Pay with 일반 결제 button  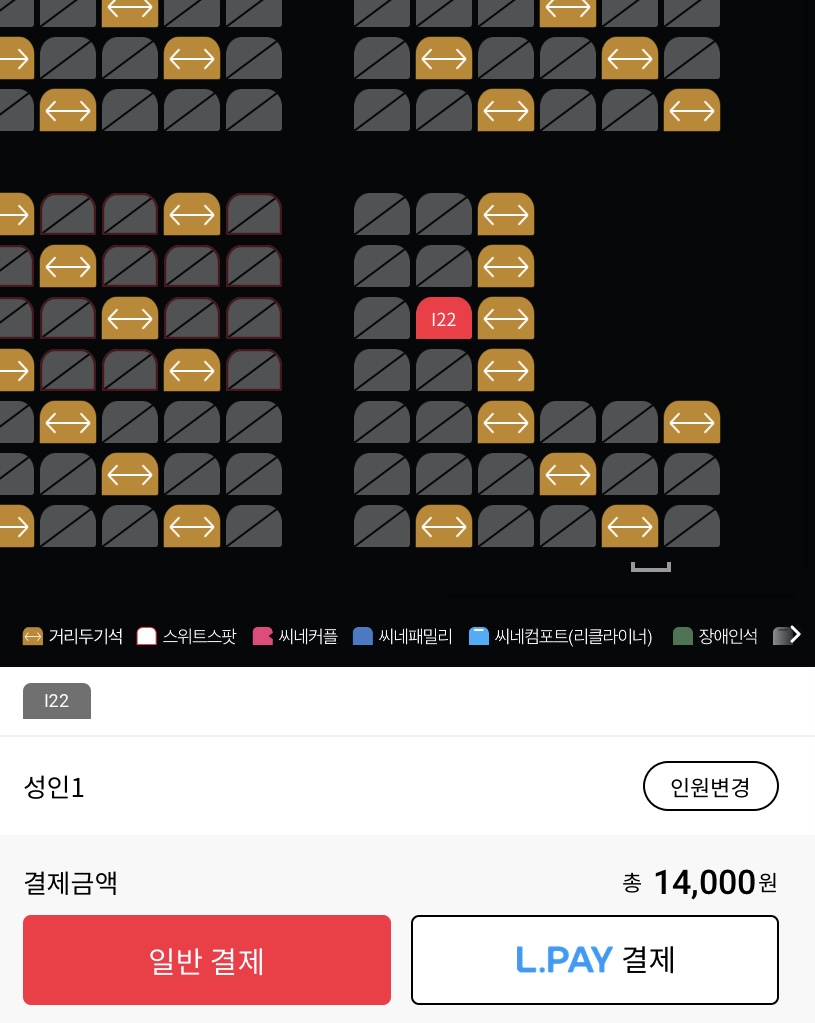207,960
